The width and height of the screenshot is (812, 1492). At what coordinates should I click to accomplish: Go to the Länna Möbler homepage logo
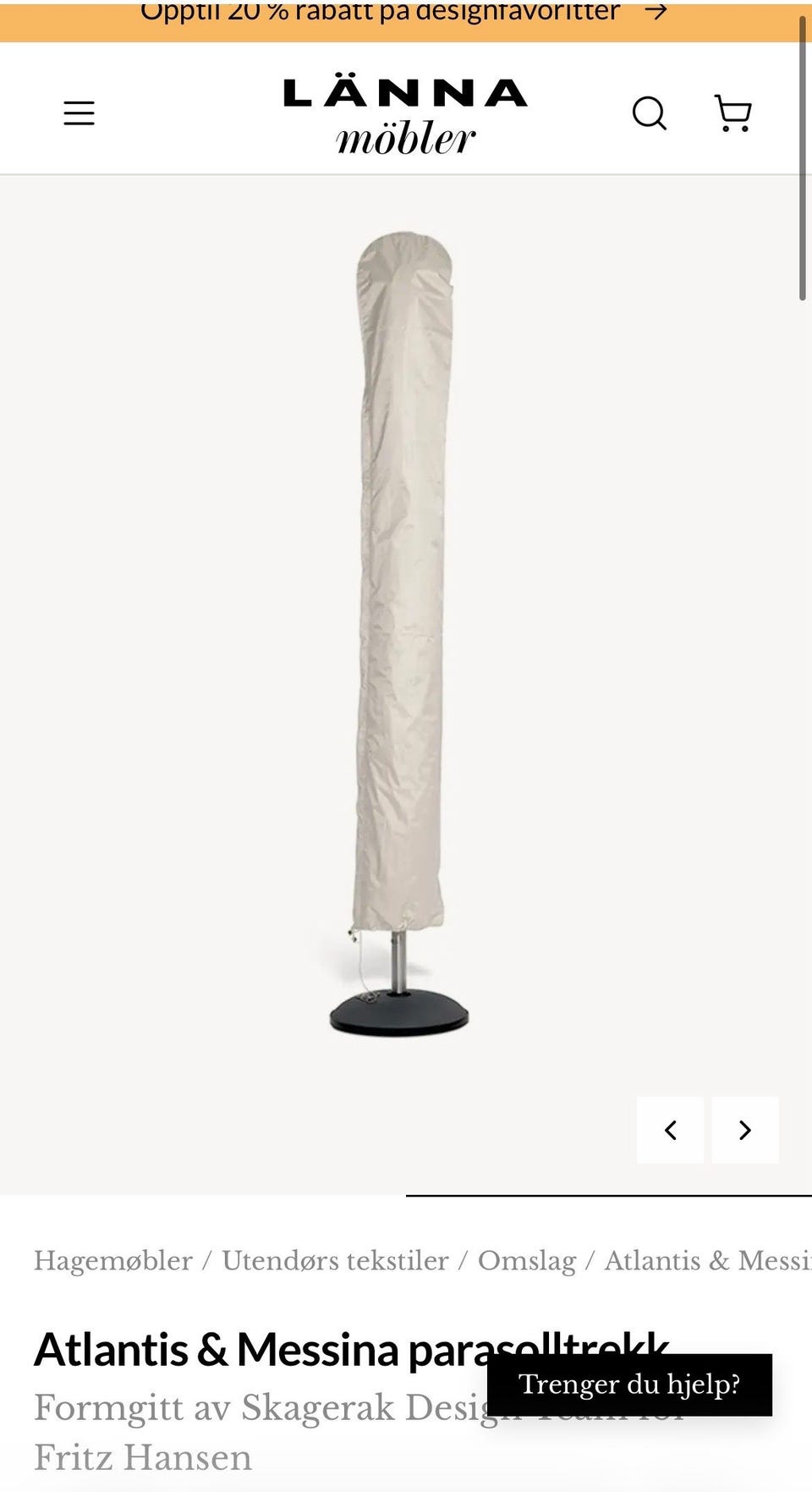[x=405, y=117]
